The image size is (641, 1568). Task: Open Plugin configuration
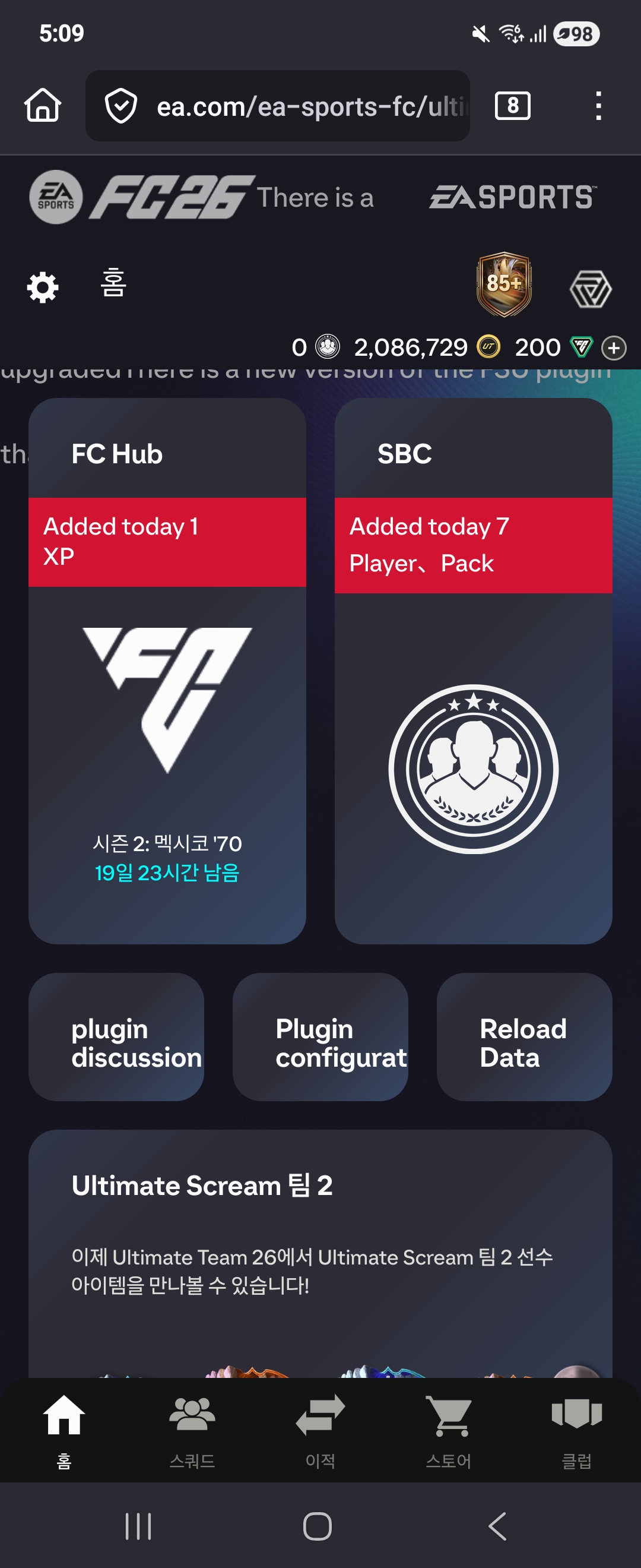pyautogui.click(x=320, y=1036)
